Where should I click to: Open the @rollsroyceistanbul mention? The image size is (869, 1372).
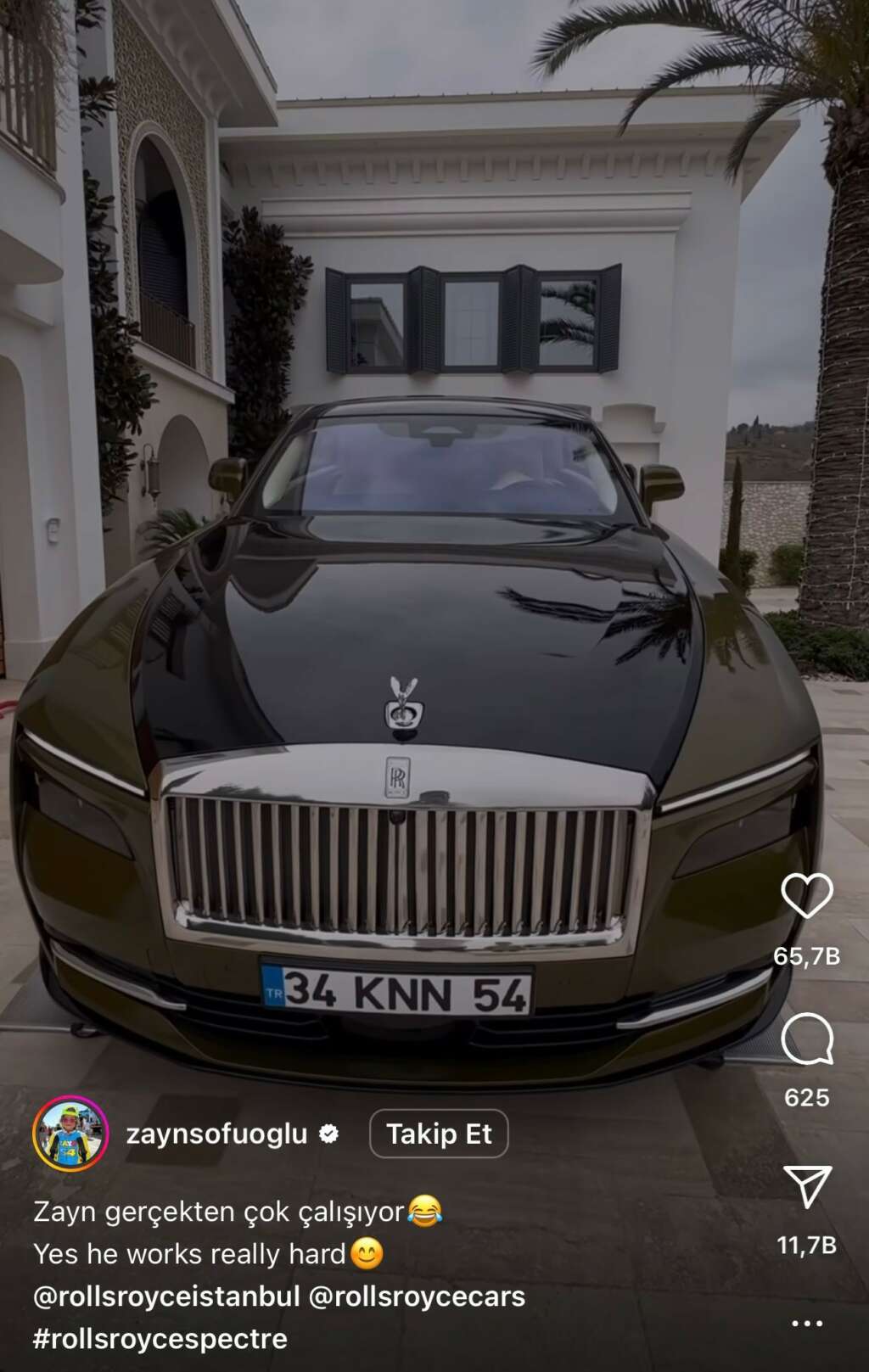pyautogui.click(x=166, y=1296)
